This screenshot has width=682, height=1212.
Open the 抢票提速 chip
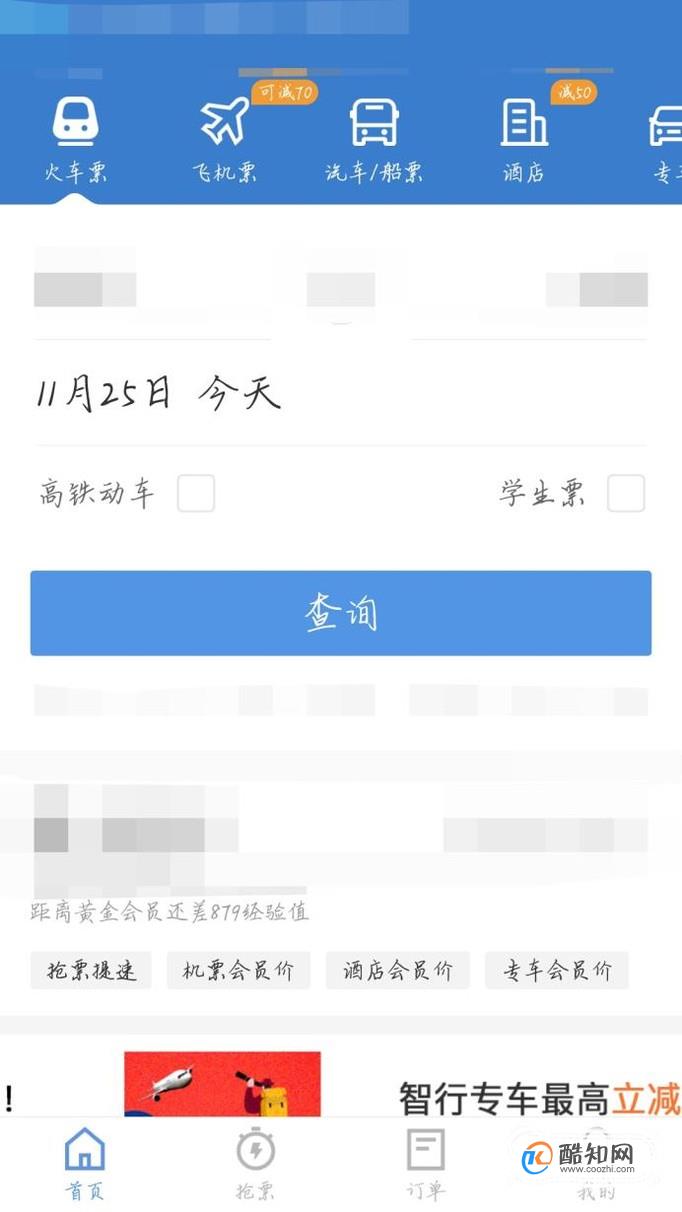click(x=91, y=970)
